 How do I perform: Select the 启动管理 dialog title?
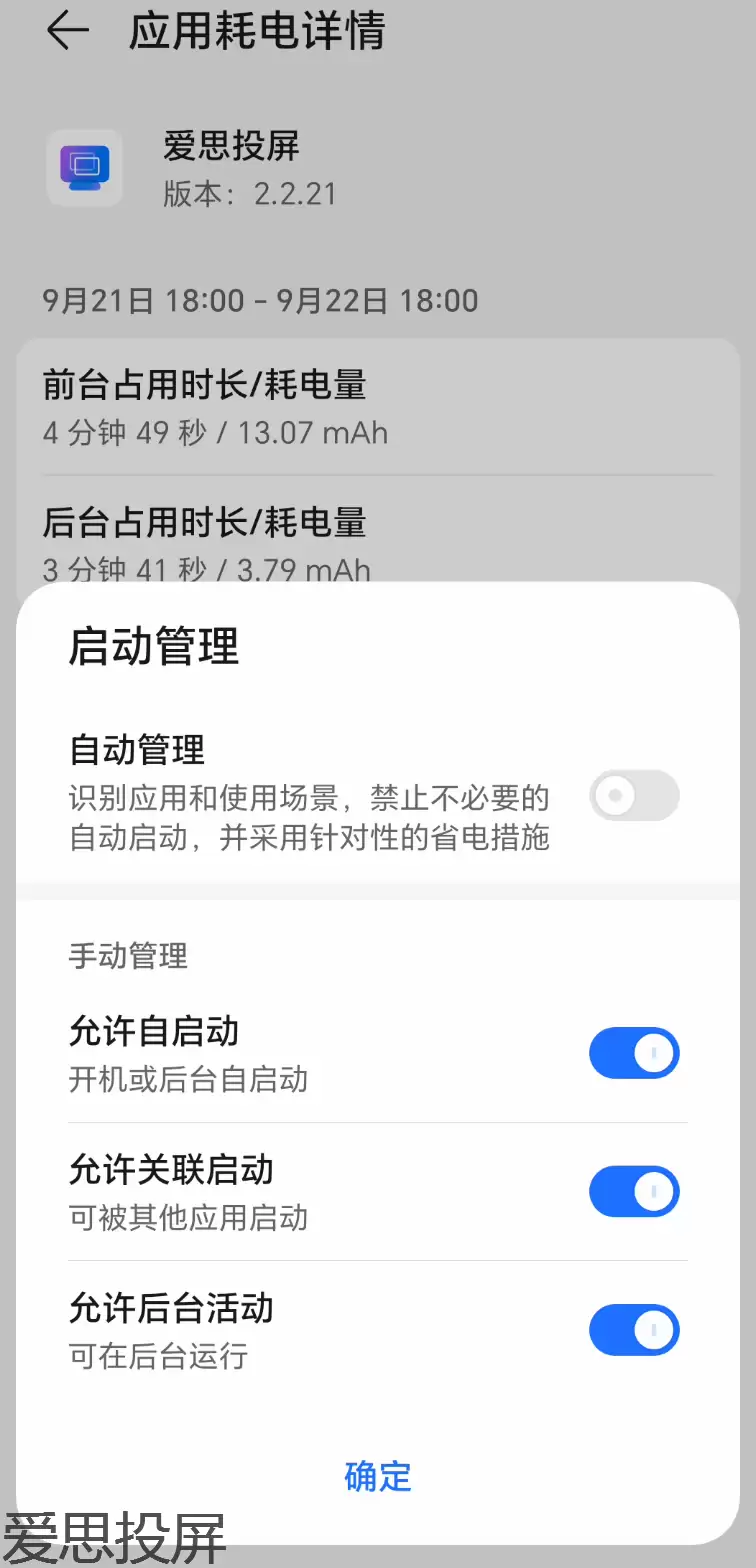[x=155, y=648]
